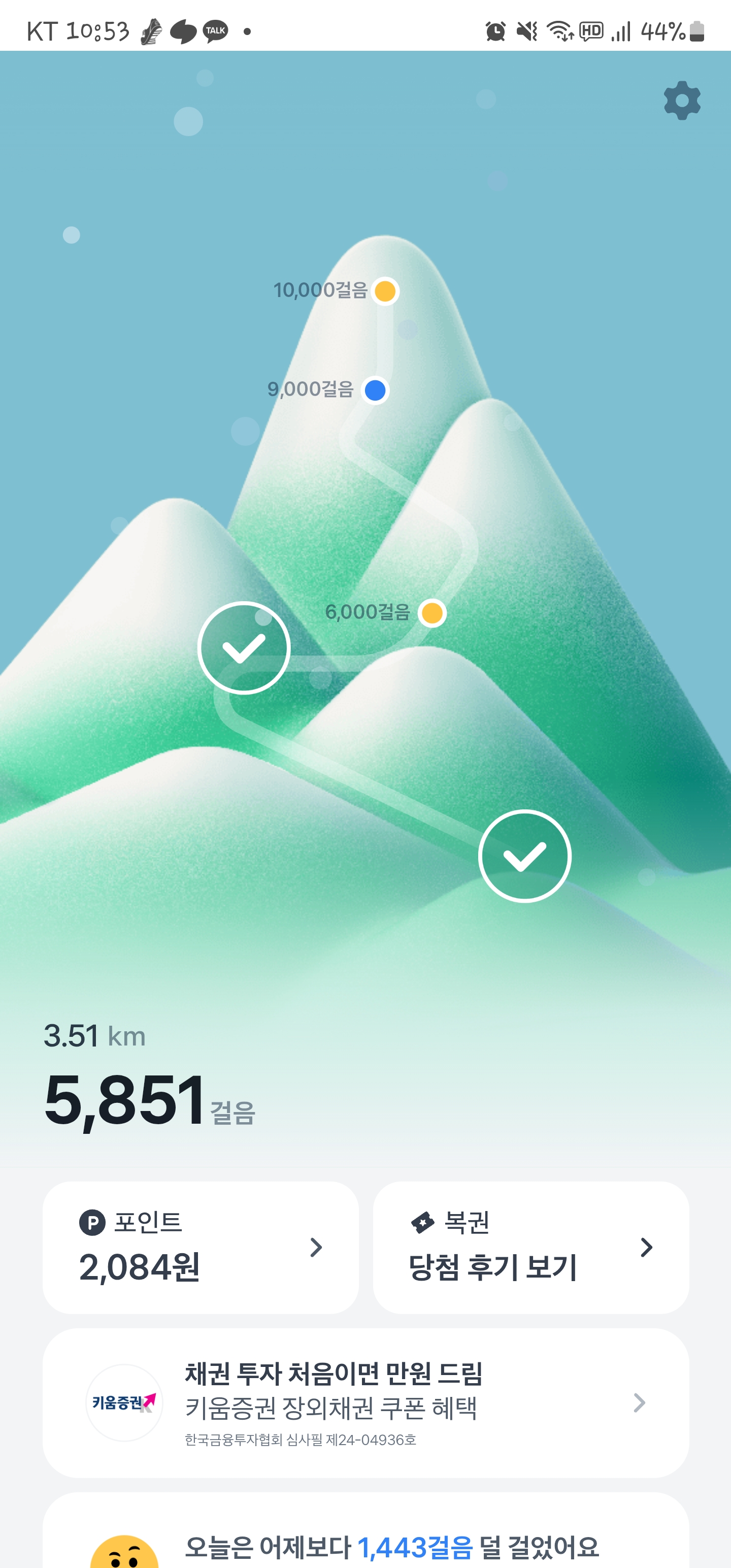Tap the 6,000걸음 milestone dot
This screenshot has height=1568, width=731.
click(432, 612)
